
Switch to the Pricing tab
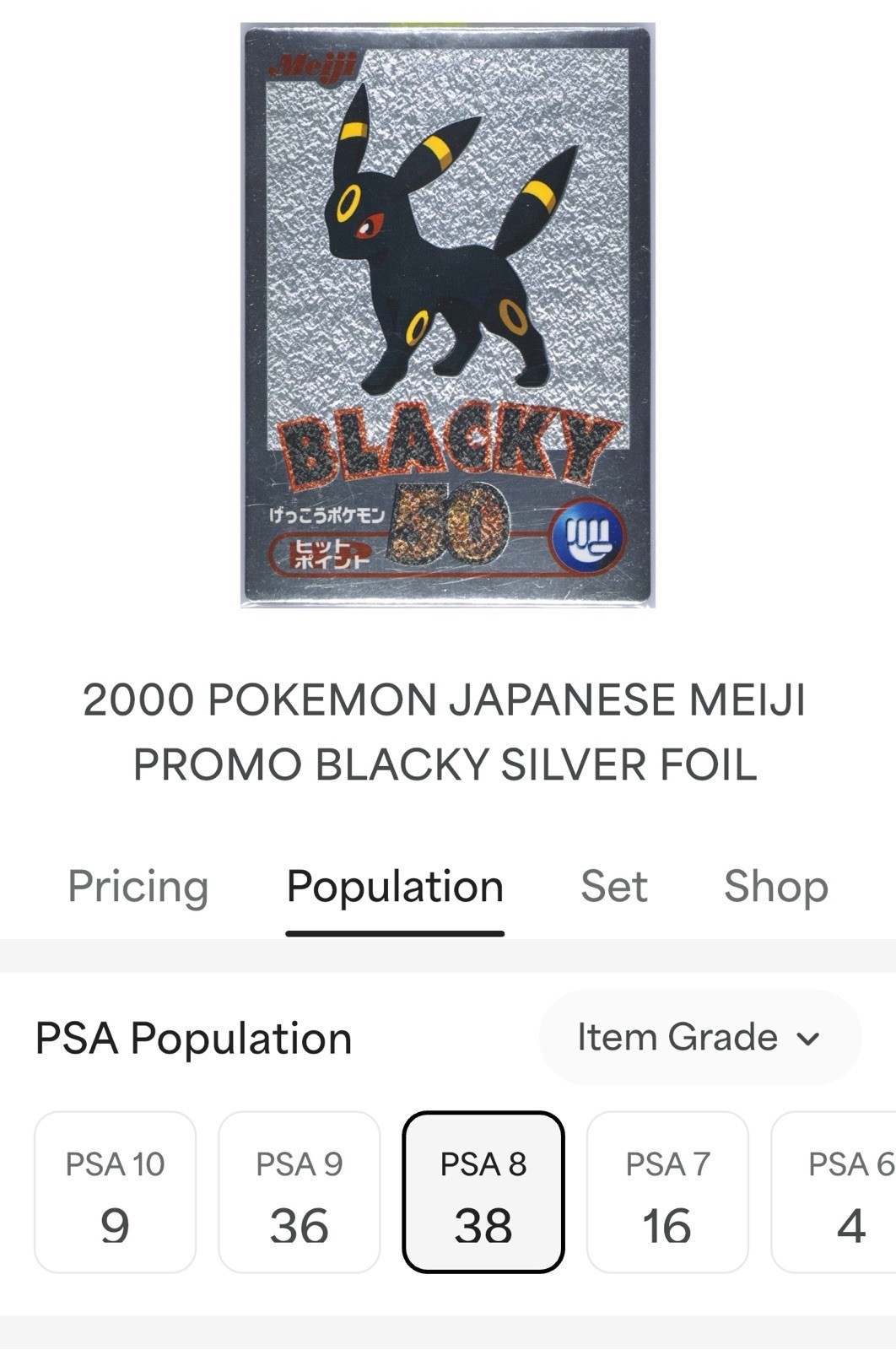point(138,887)
